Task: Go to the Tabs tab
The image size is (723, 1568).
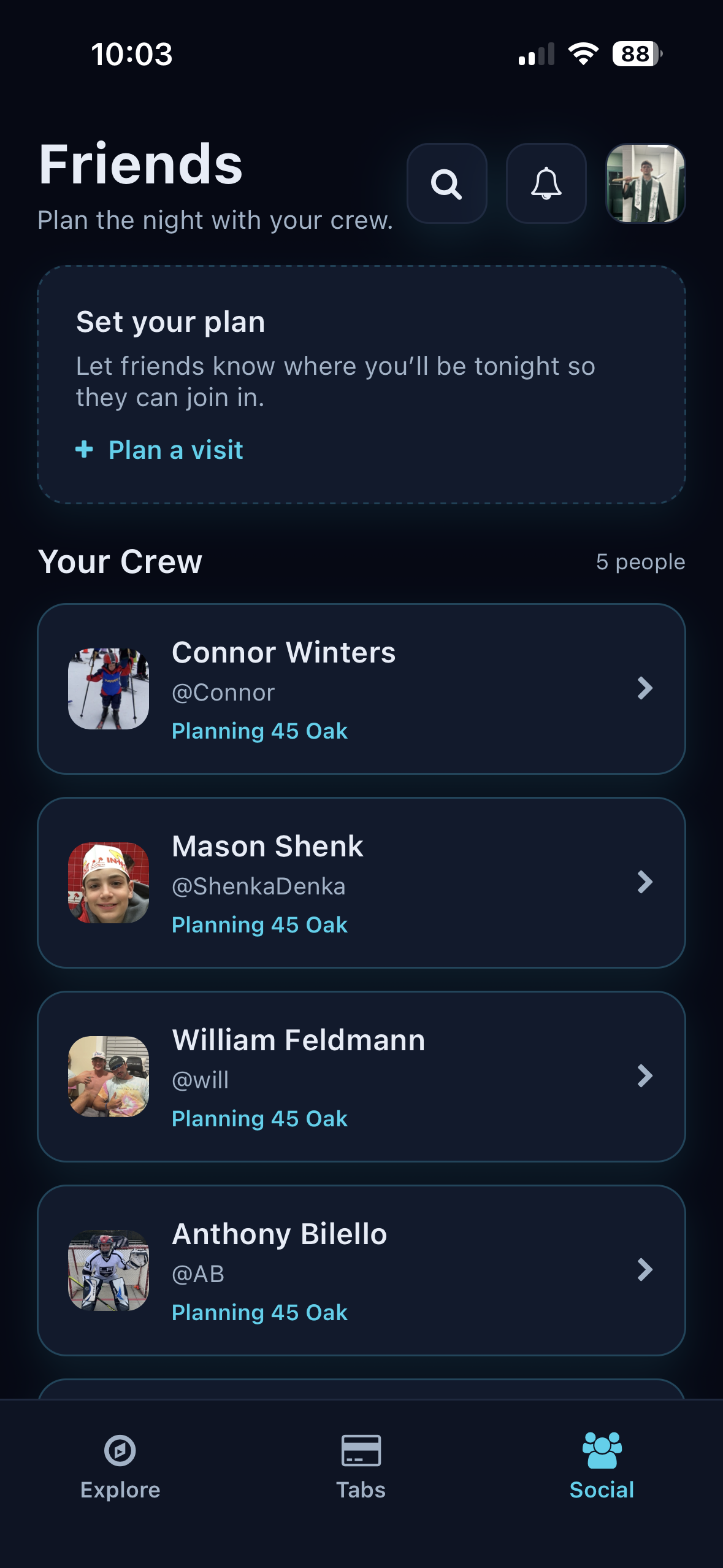Action: [361, 1467]
